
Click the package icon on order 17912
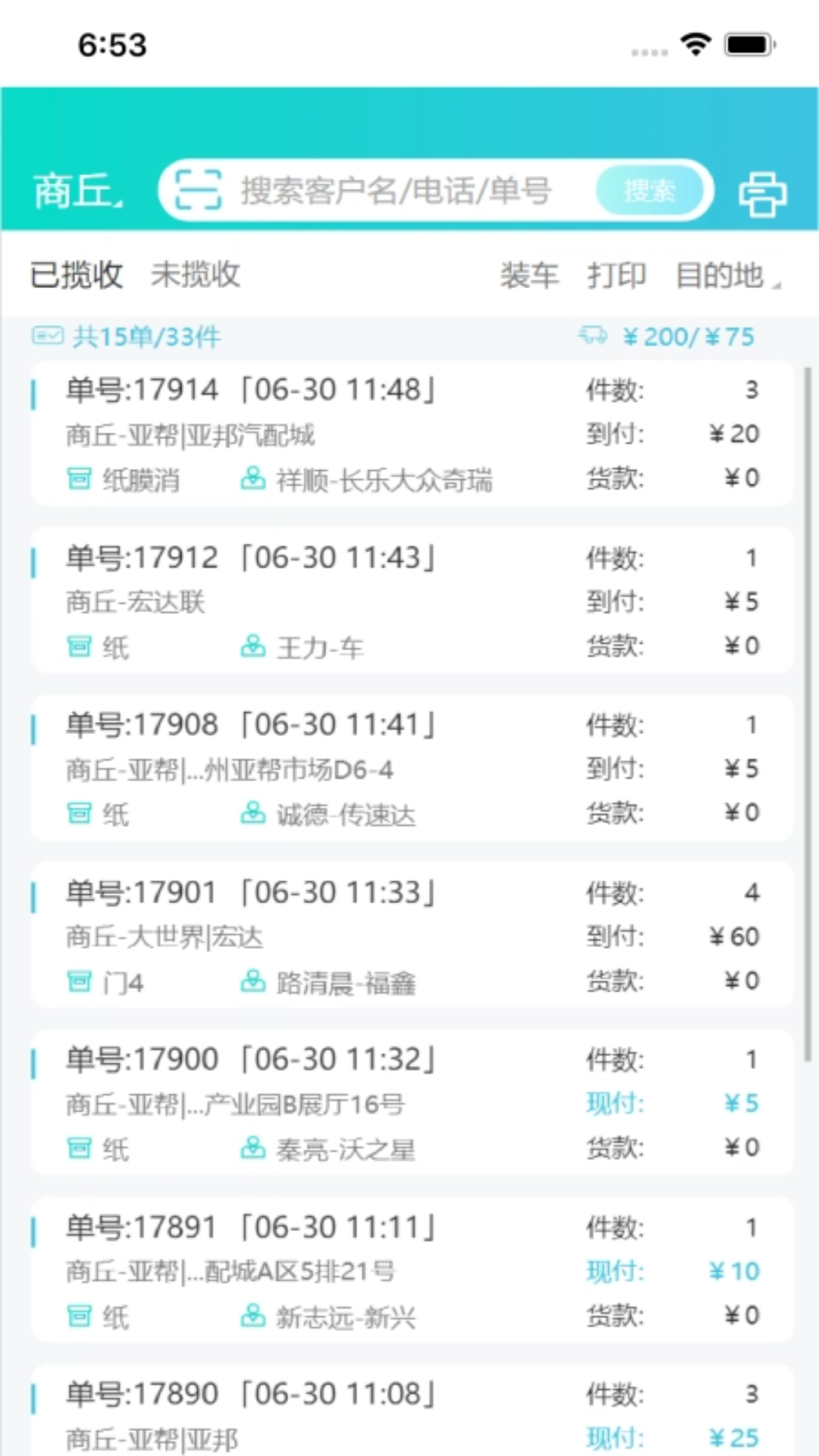[79, 647]
